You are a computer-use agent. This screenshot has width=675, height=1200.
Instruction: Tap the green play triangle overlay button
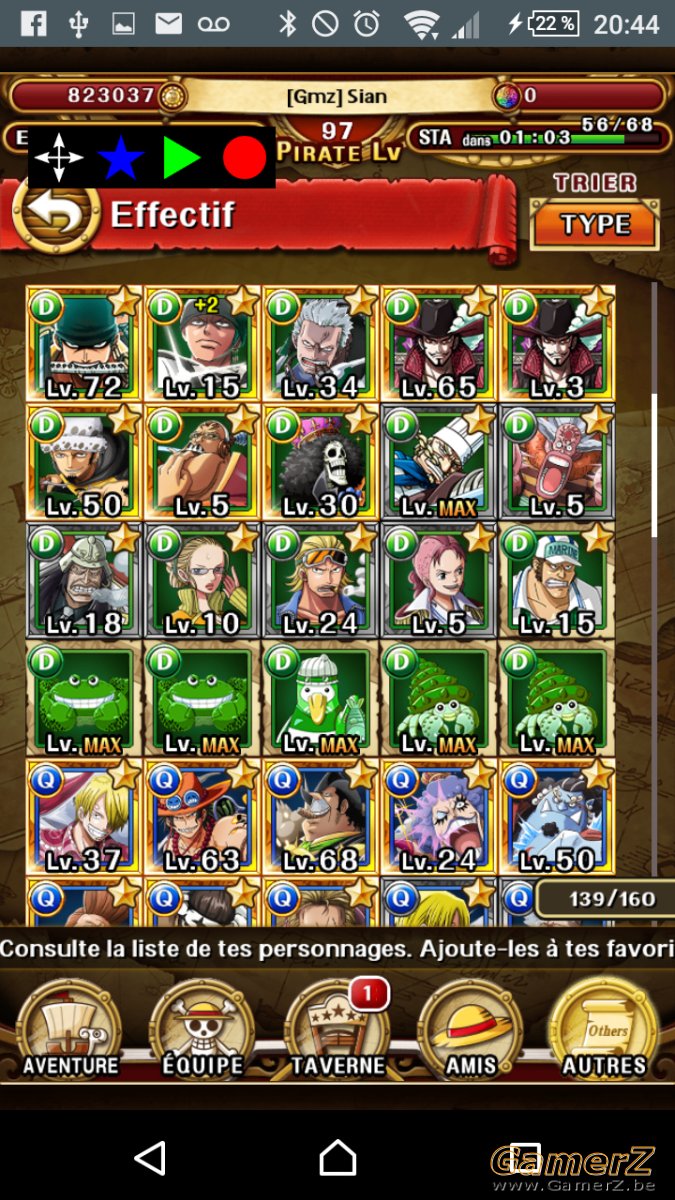click(181, 158)
